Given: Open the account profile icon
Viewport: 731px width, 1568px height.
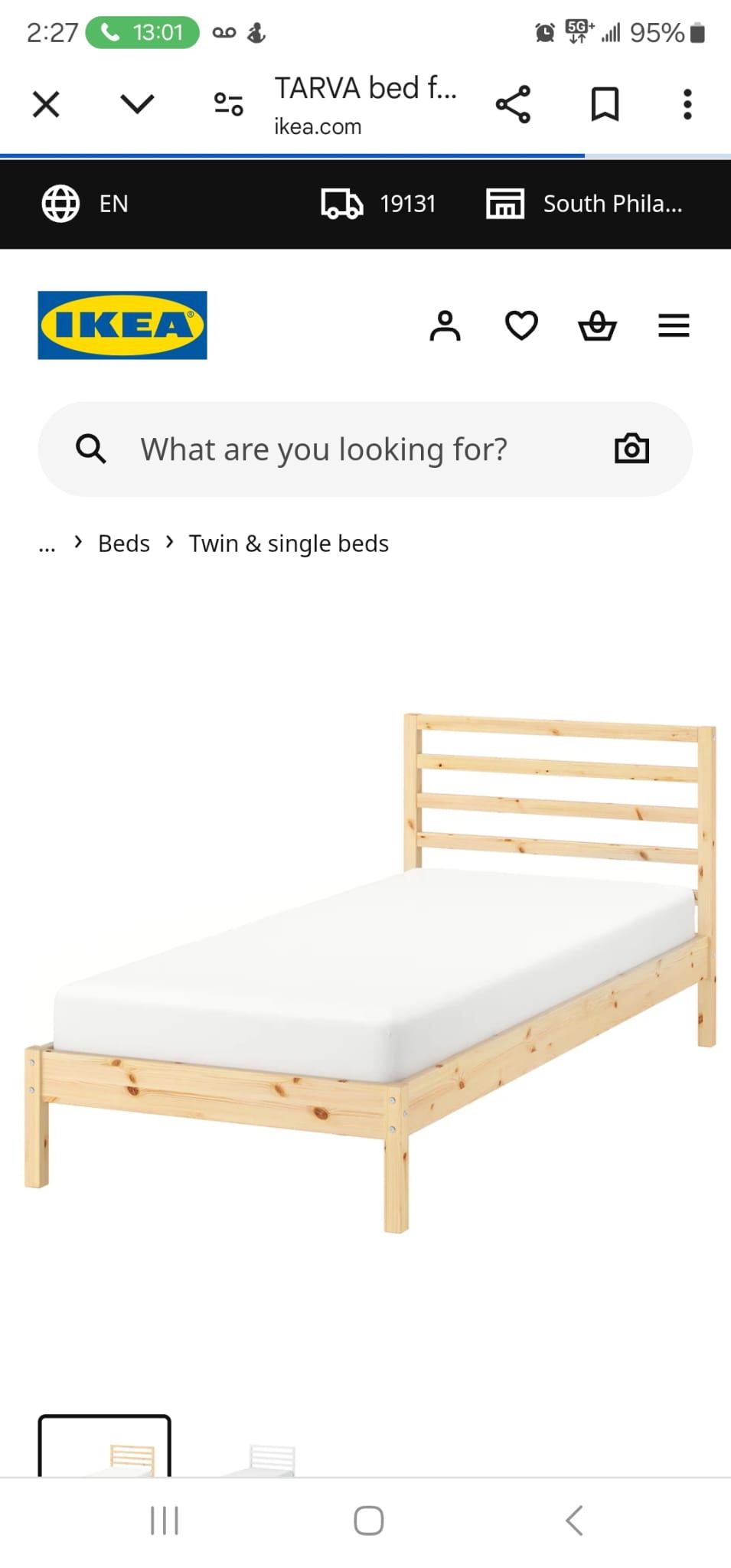Looking at the screenshot, I should (445, 326).
